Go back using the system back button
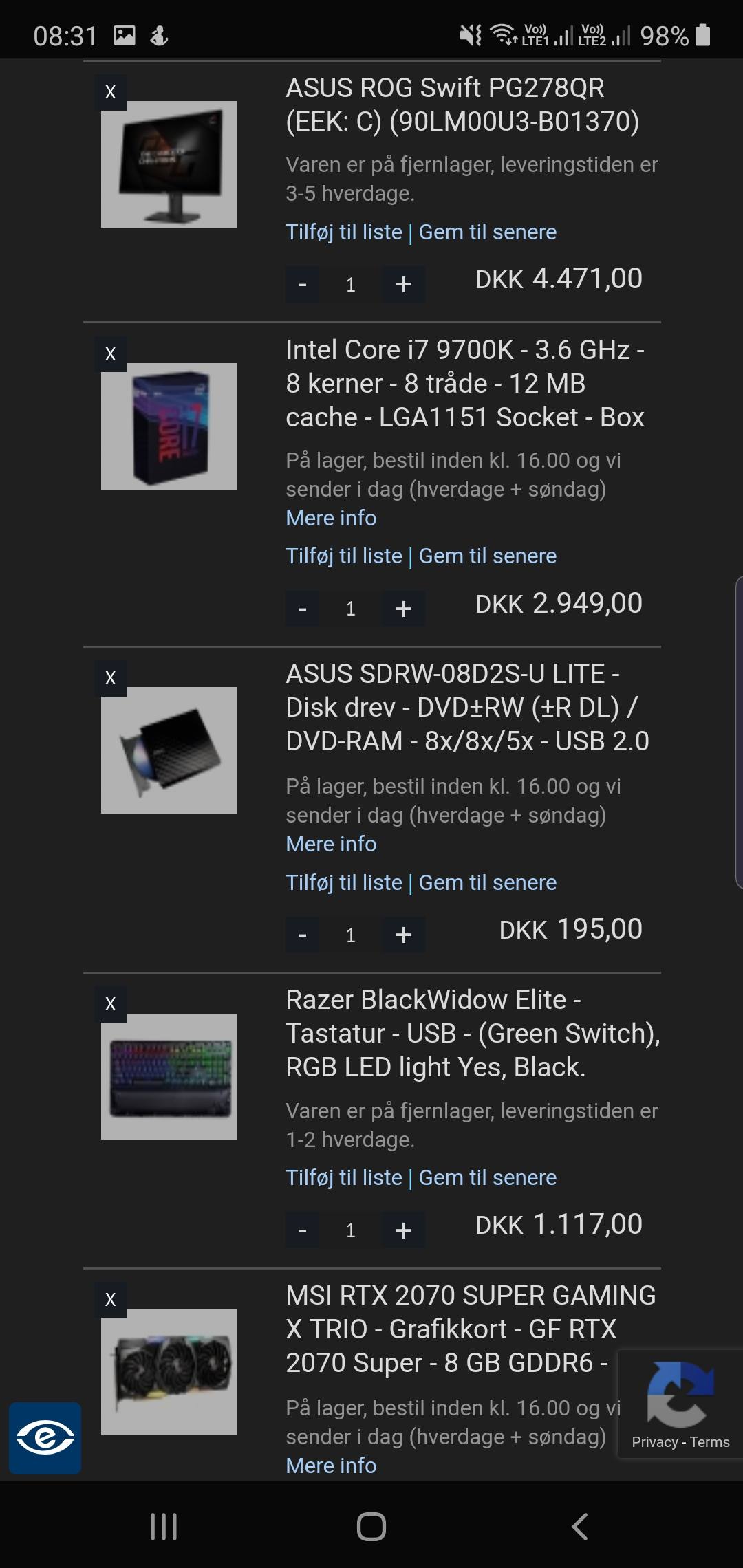The width and height of the screenshot is (743, 1568). click(579, 1526)
